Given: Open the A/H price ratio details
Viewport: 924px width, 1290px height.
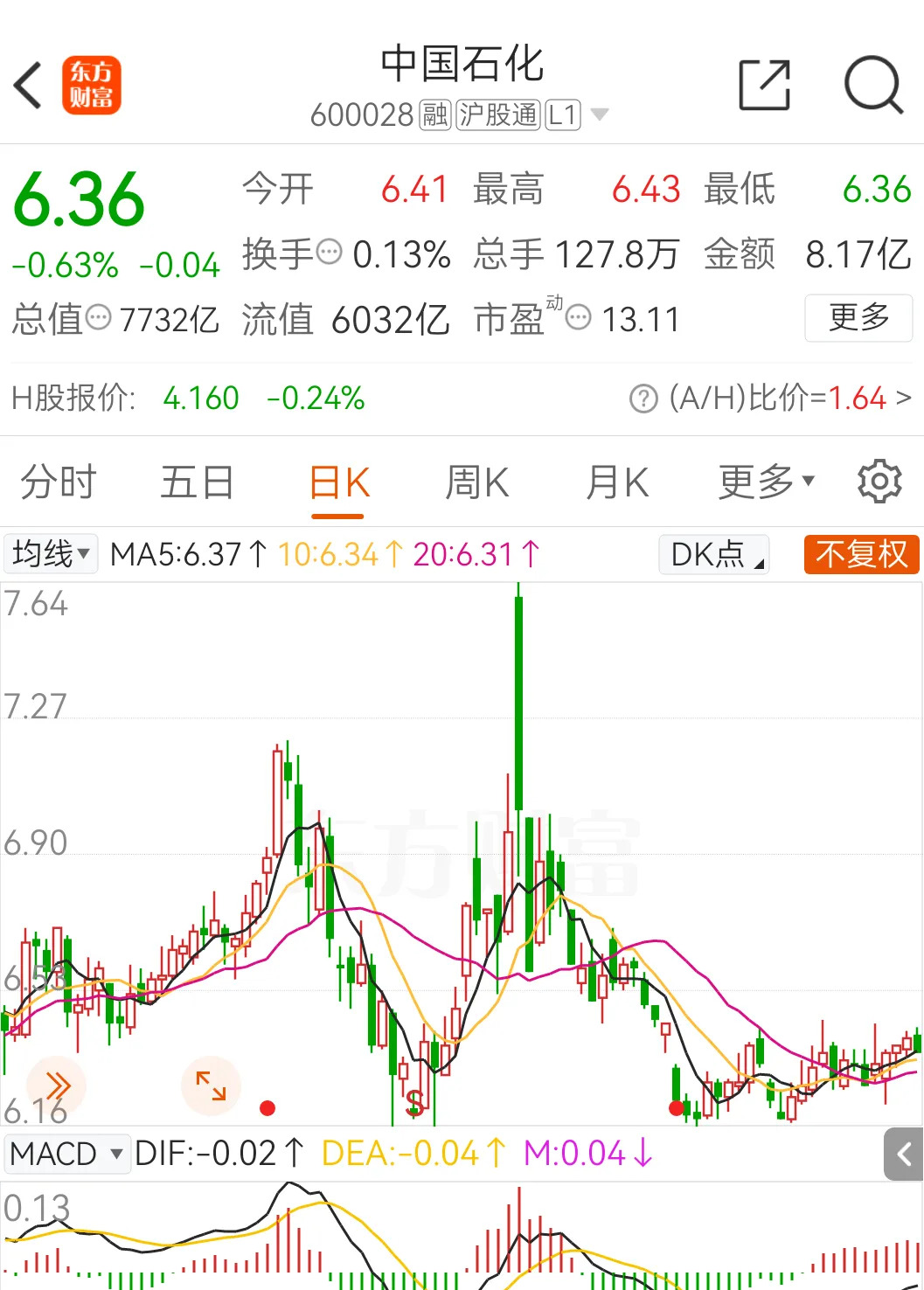Looking at the screenshot, I should point(769,399).
